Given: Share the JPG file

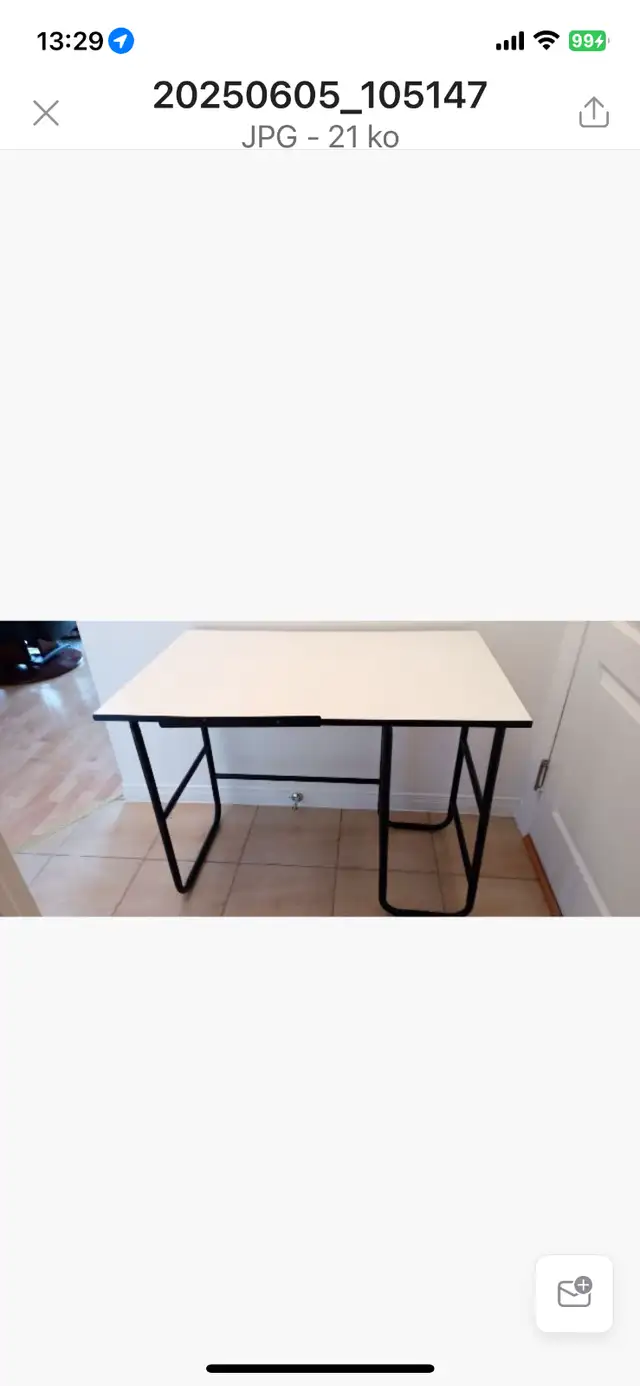Looking at the screenshot, I should 594,112.
